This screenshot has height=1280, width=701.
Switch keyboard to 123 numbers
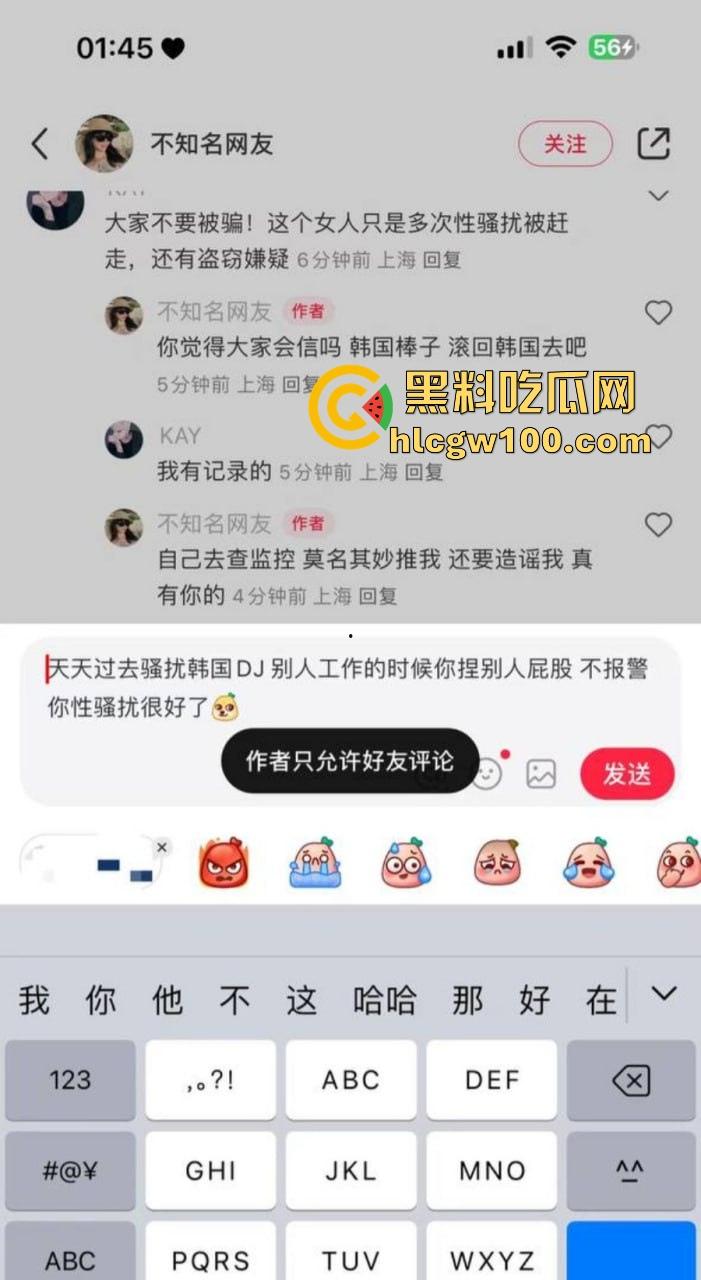coord(70,1080)
